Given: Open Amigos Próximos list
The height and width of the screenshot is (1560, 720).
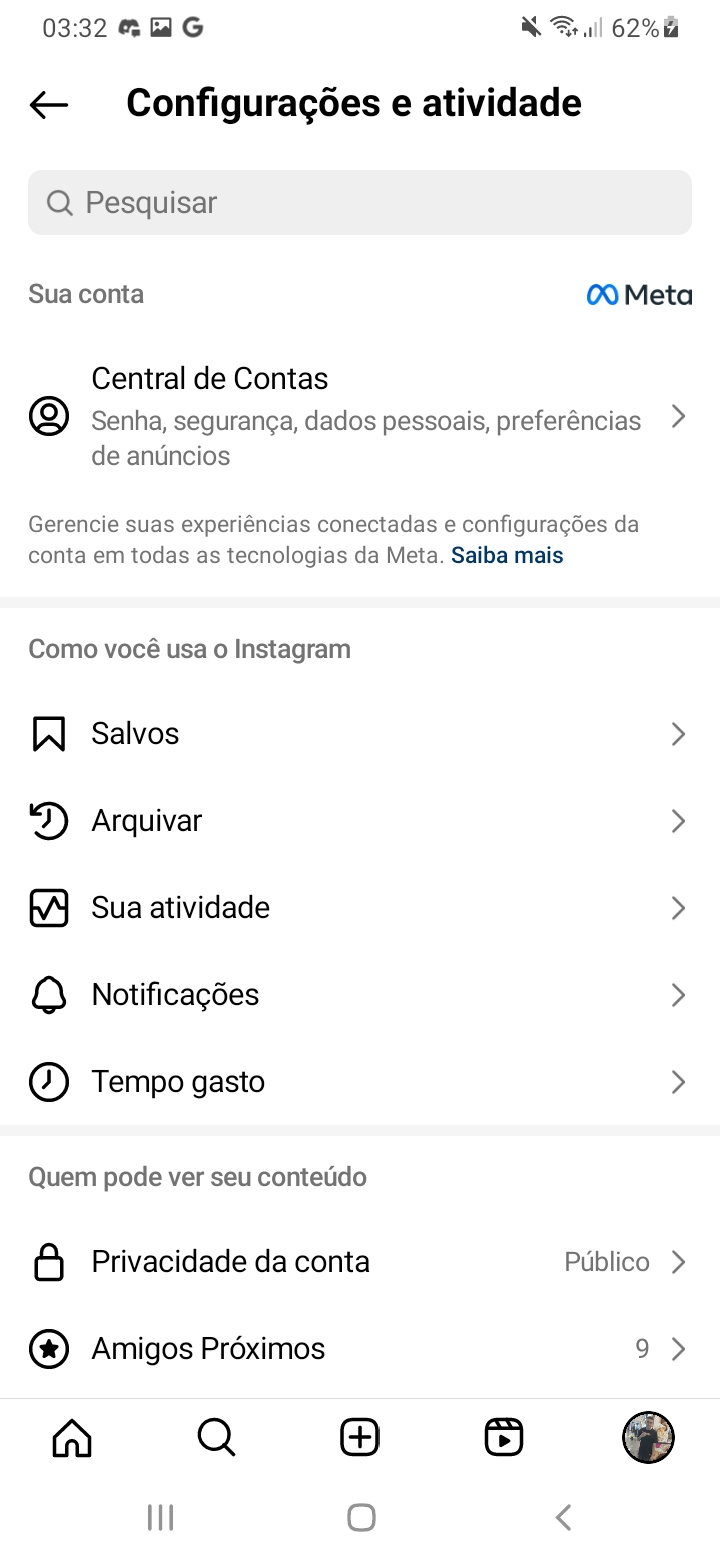Looking at the screenshot, I should [x=360, y=1349].
